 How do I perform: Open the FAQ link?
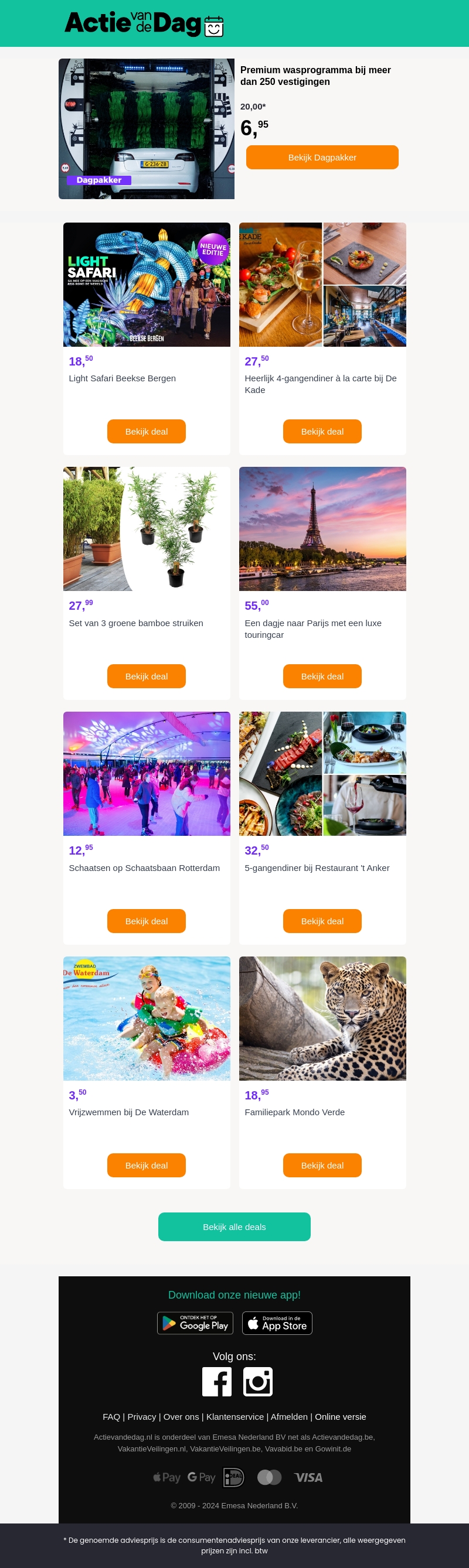(111, 1416)
